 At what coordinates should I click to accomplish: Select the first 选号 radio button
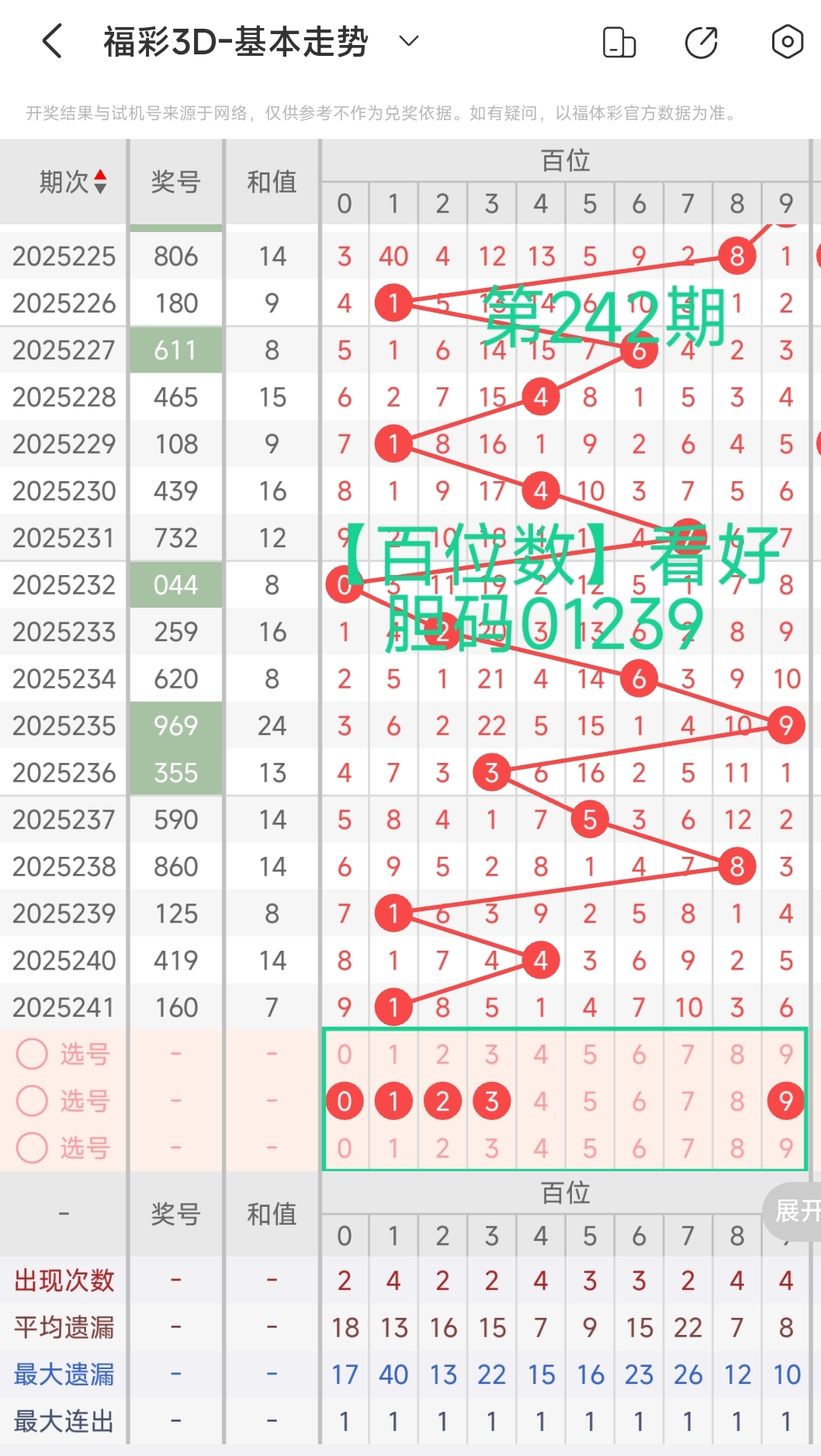32,1054
